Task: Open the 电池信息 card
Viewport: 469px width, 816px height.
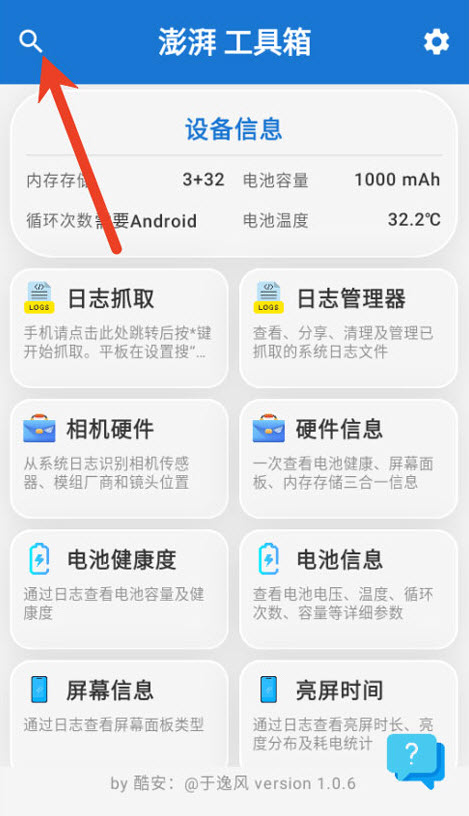Action: coord(348,589)
